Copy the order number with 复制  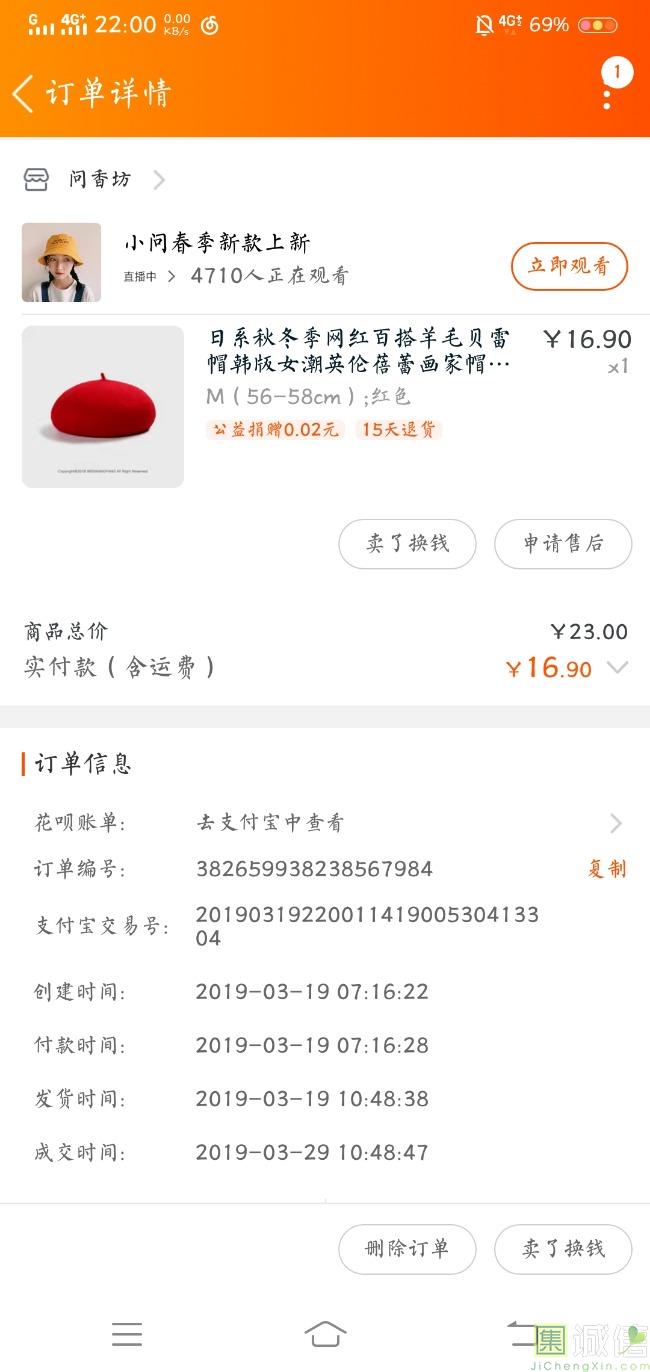point(606,869)
